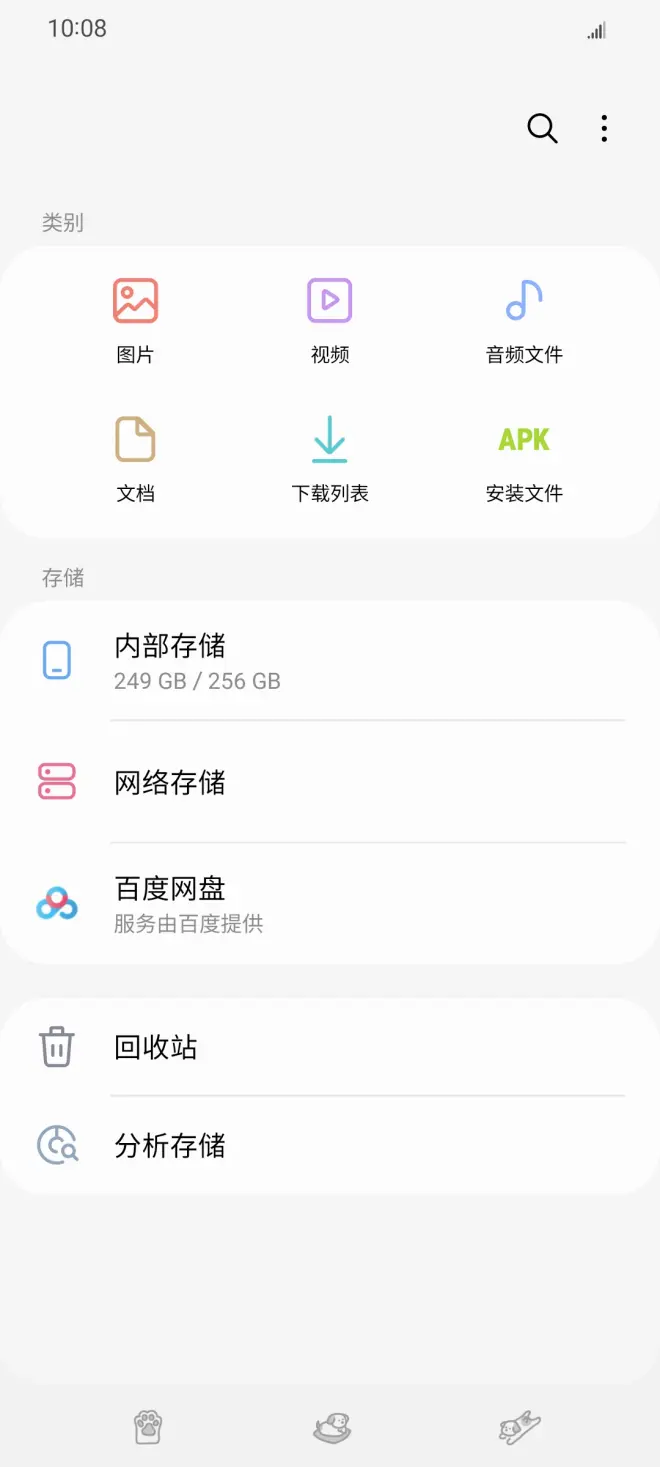This screenshot has width=660, height=1467.
Task: View the 文档 category
Action: pos(135,459)
